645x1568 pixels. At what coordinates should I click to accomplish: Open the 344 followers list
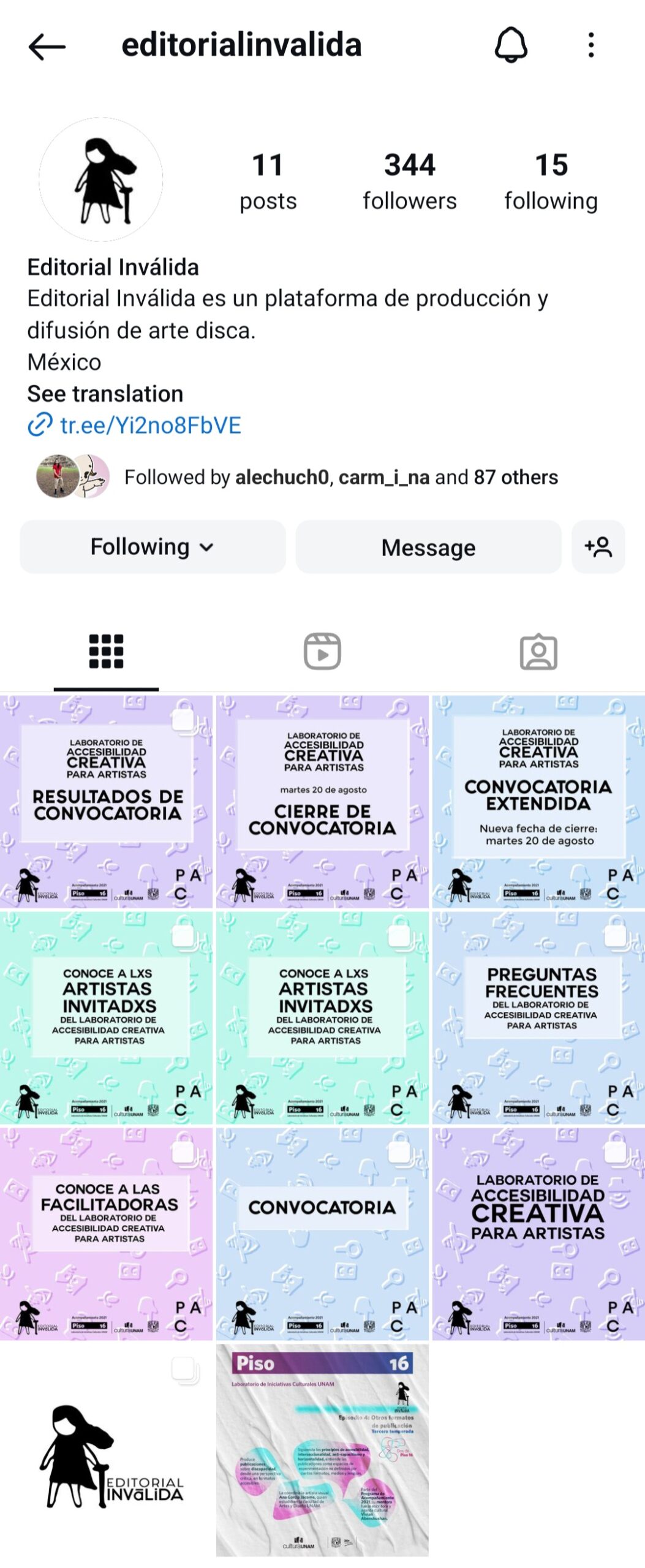(x=409, y=182)
